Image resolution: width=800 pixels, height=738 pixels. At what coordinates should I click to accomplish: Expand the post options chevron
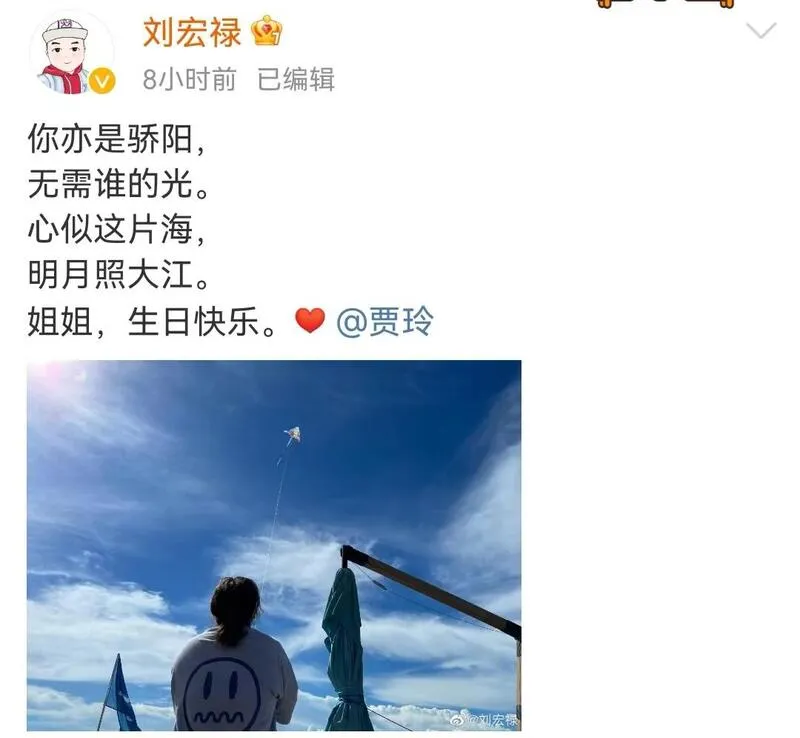762,31
